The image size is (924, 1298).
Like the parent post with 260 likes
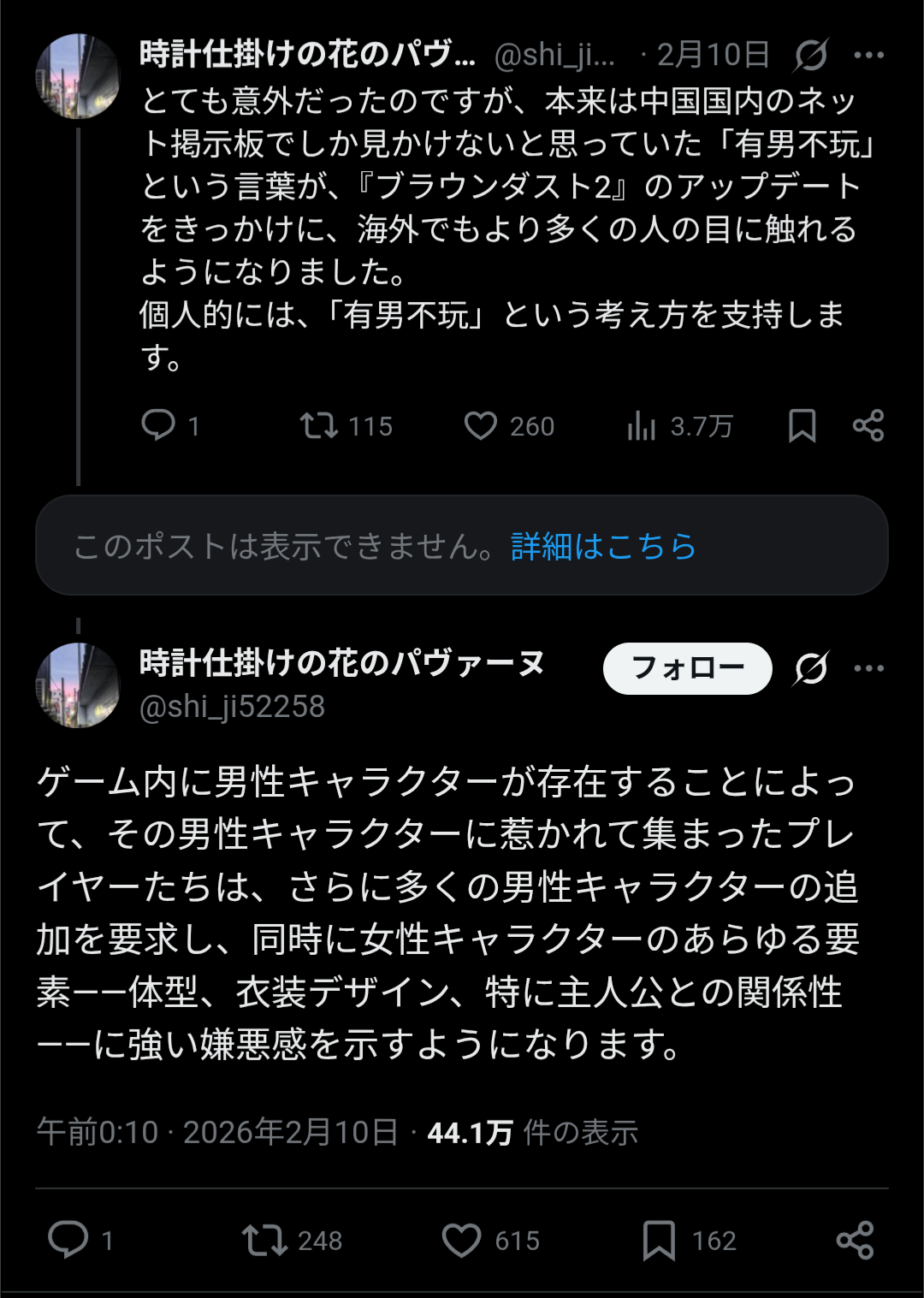(x=481, y=425)
